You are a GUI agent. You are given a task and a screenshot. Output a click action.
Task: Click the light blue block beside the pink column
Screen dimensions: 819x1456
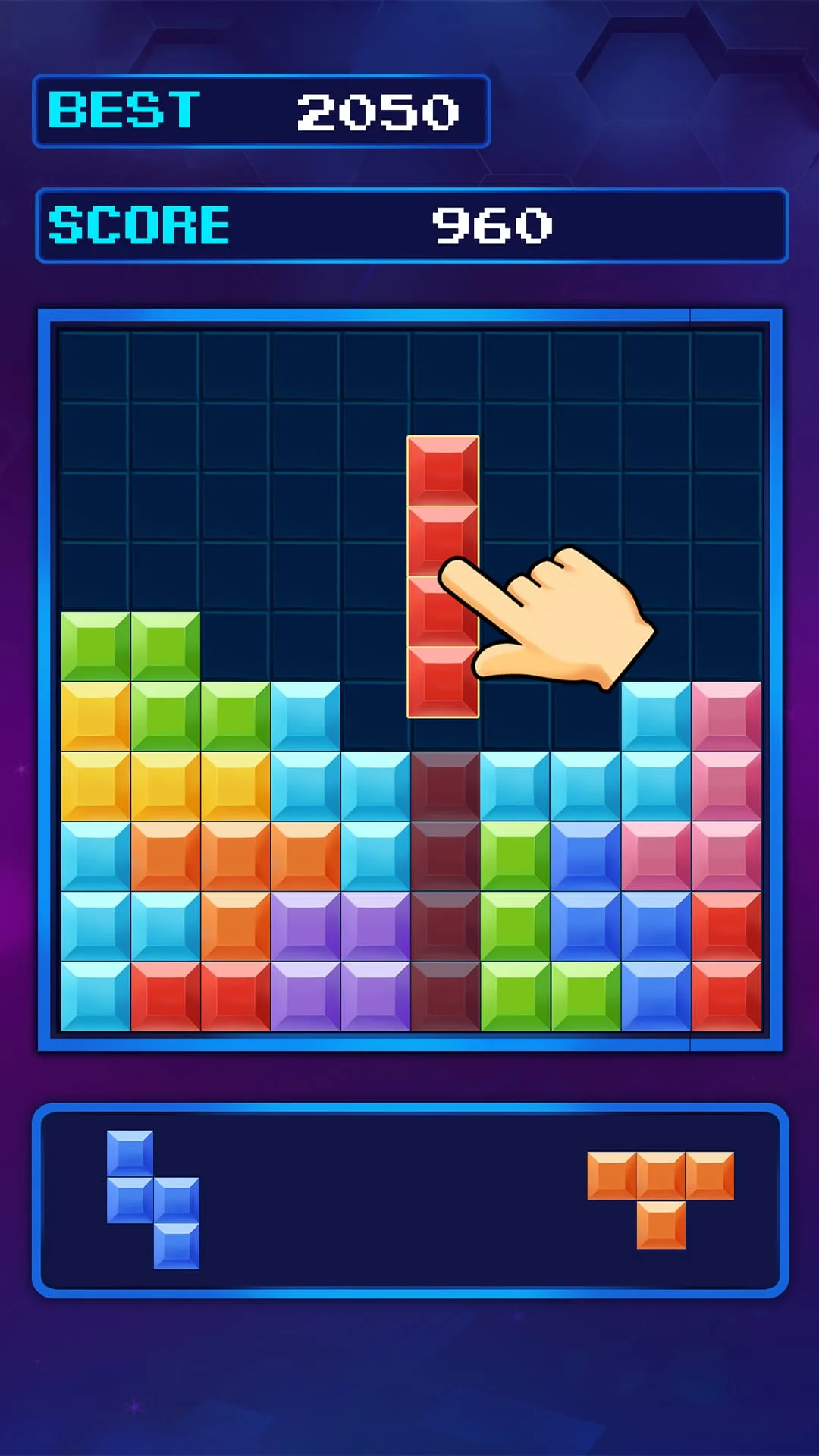pos(656,717)
